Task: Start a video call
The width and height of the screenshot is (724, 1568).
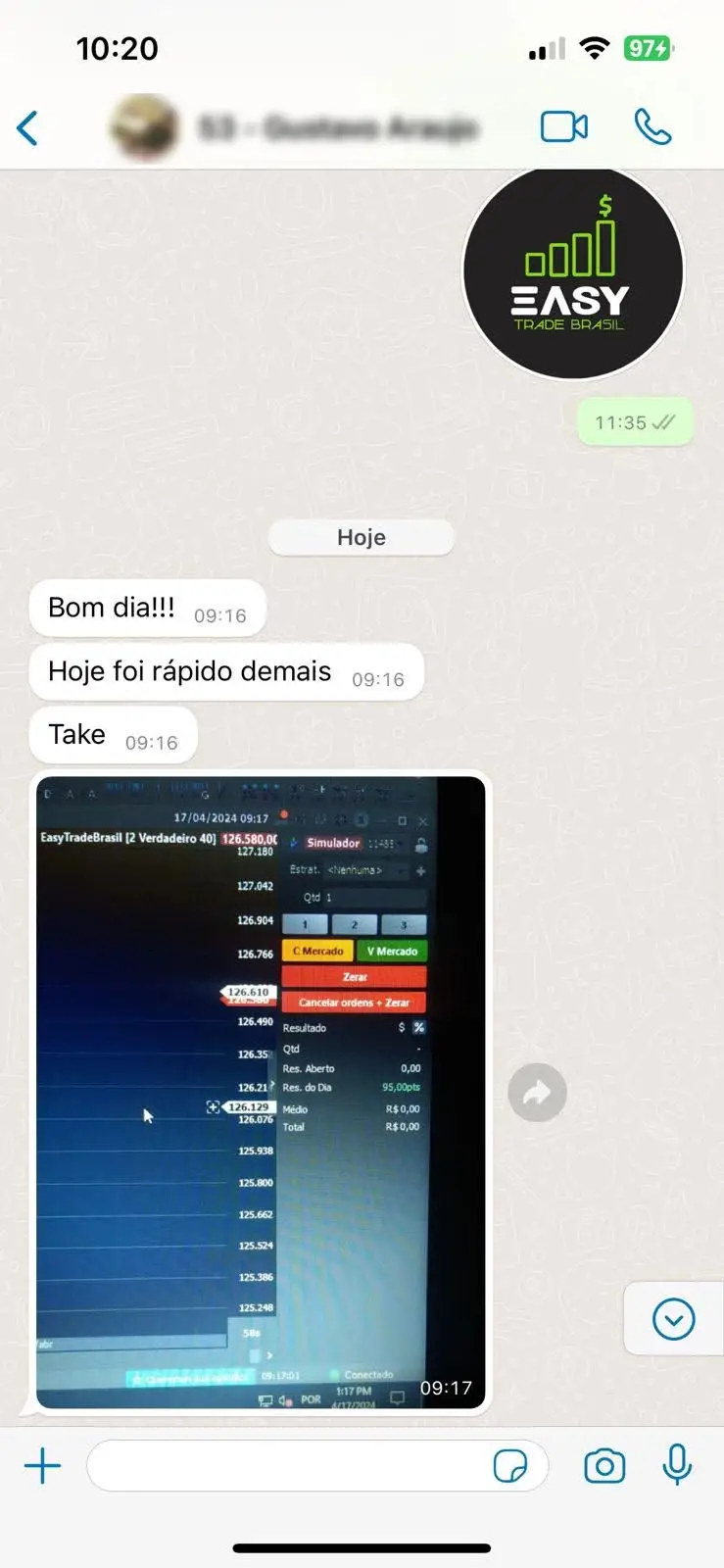Action: click(x=564, y=127)
